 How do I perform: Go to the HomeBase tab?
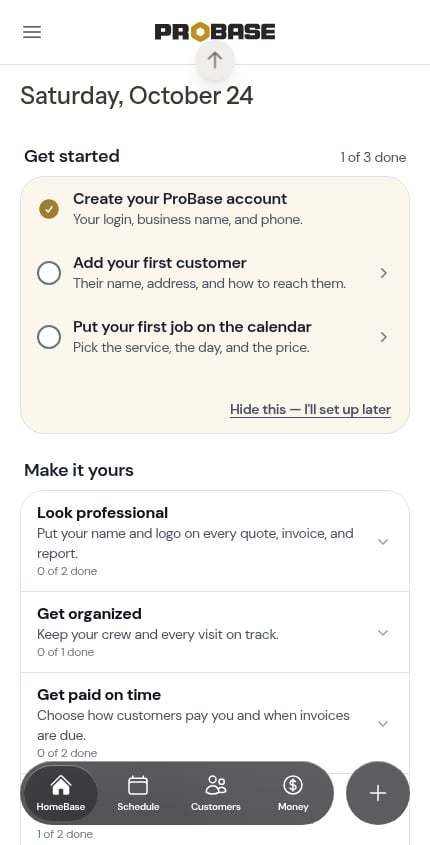pyautogui.click(x=60, y=793)
